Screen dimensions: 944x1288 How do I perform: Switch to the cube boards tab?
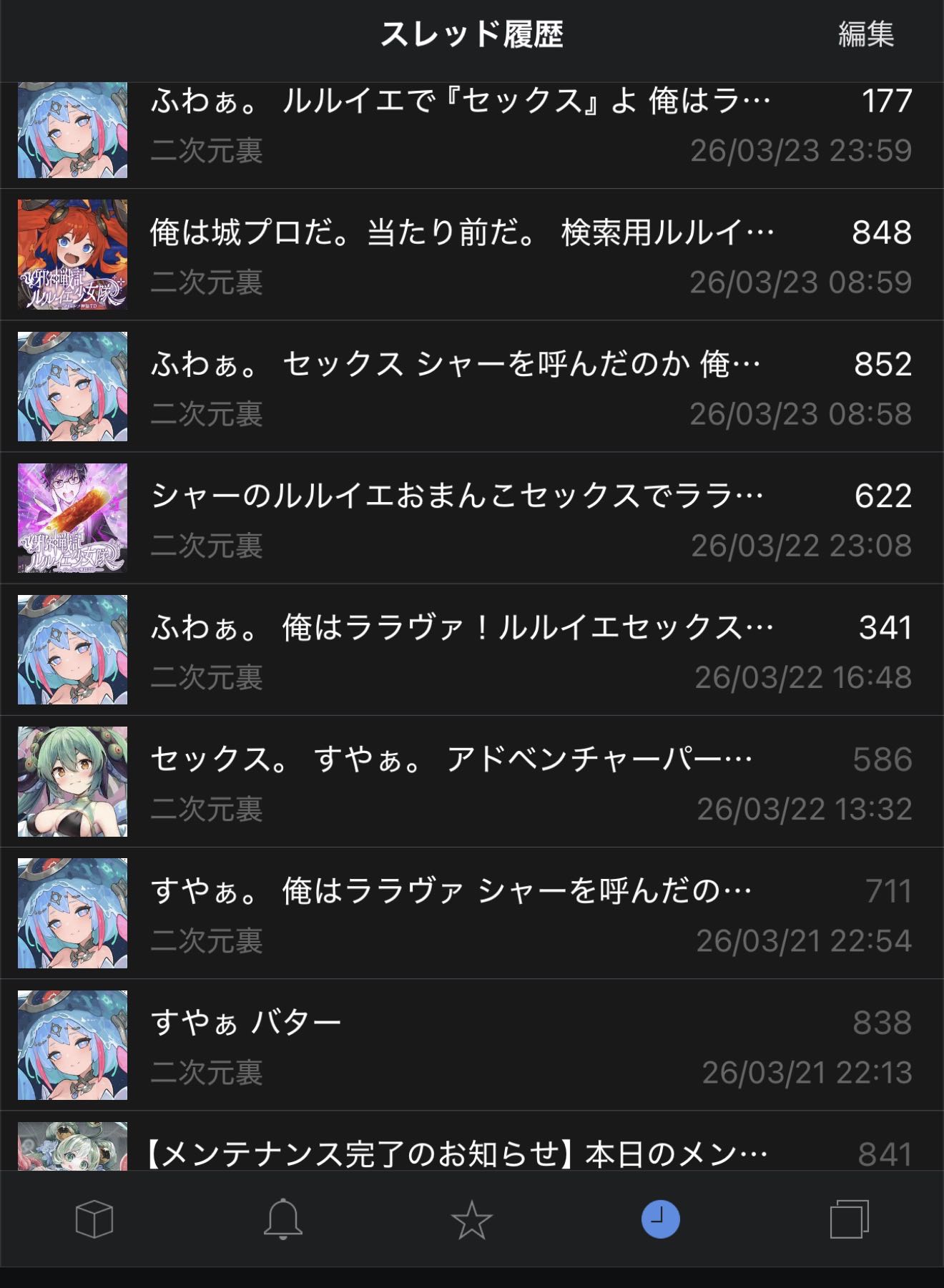tap(94, 1219)
